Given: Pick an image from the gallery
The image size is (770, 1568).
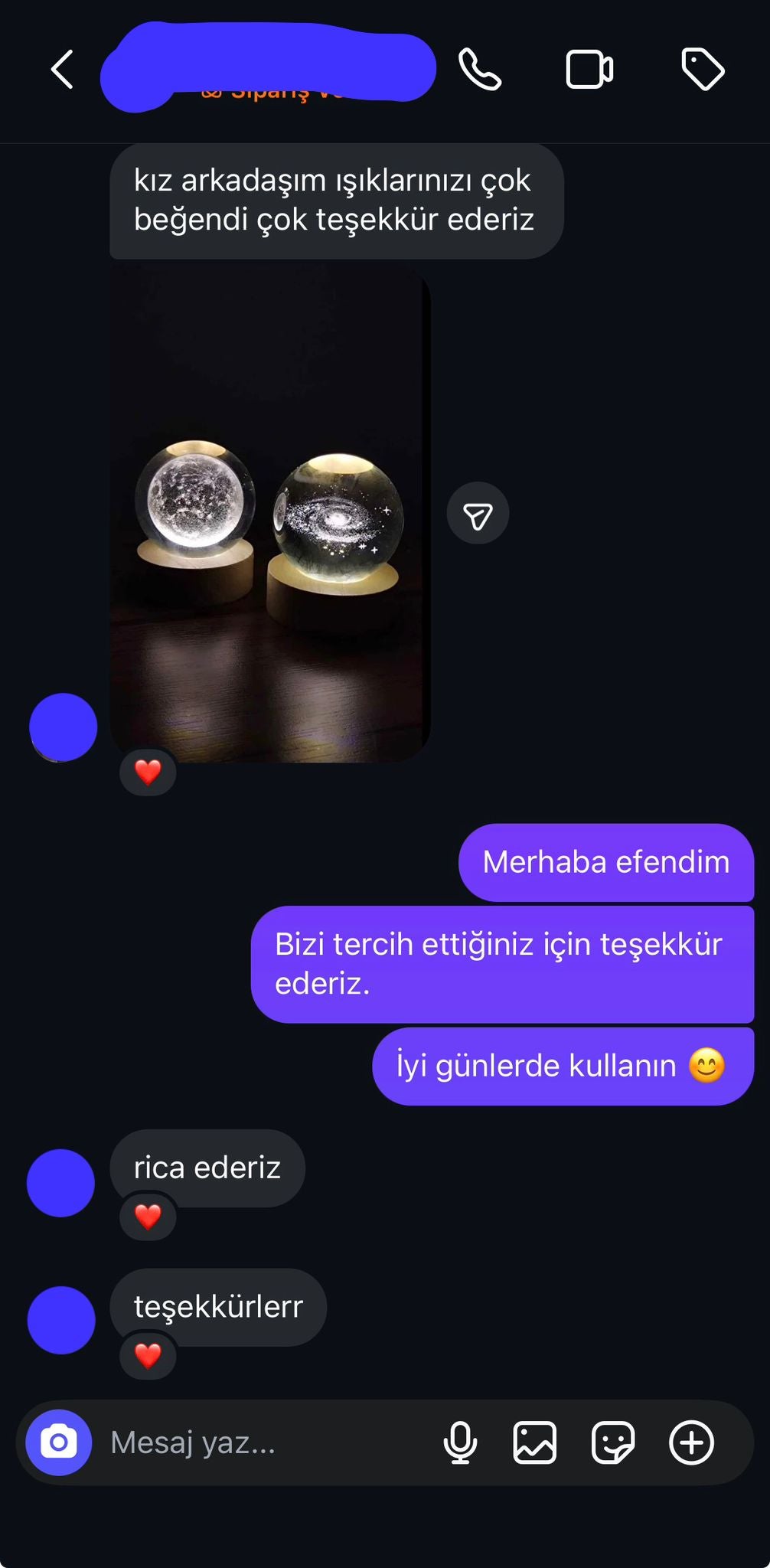Looking at the screenshot, I should coord(534,1442).
